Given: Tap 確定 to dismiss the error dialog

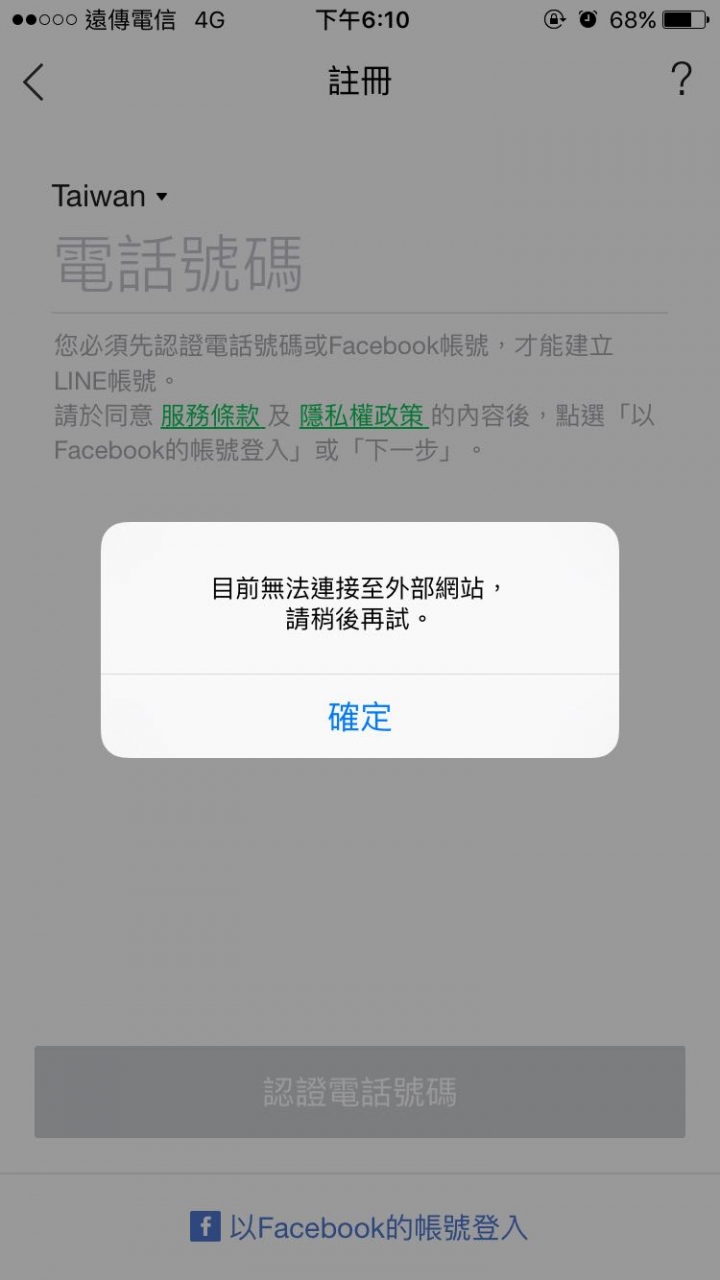Looking at the screenshot, I should pos(360,716).
